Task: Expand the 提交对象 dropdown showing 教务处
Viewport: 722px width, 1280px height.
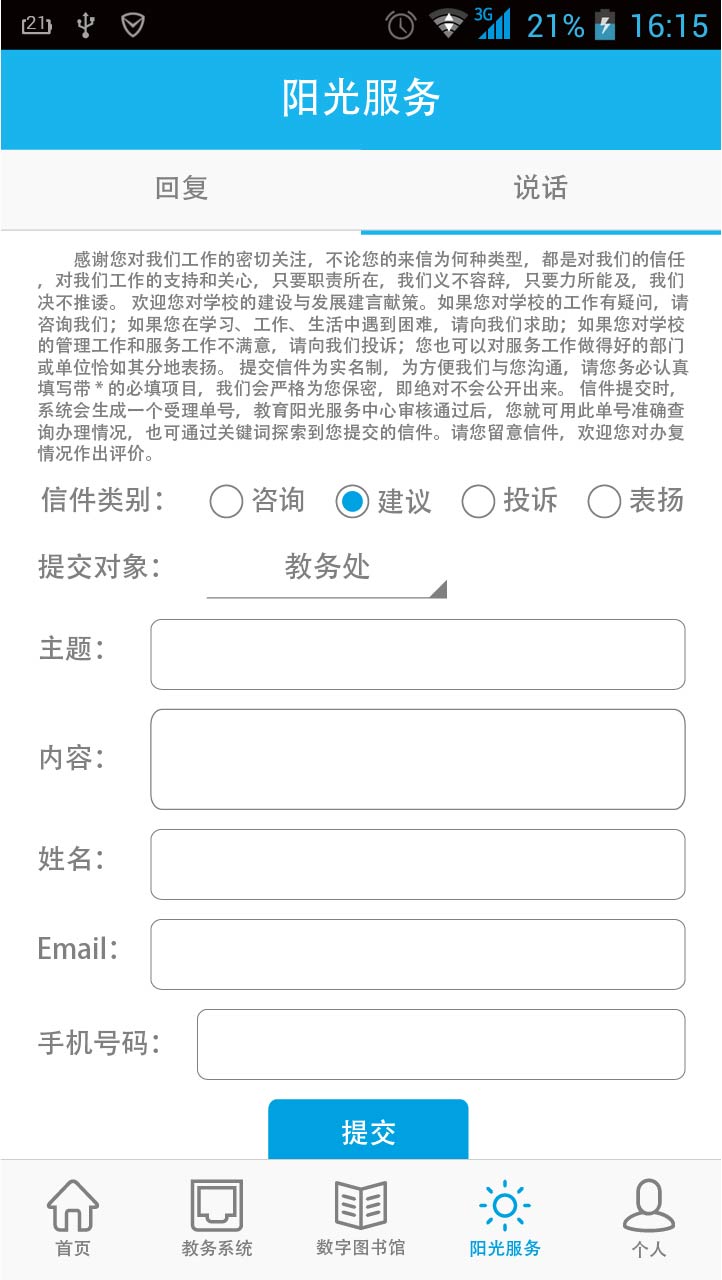Action: pyautogui.click(x=327, y=569)
